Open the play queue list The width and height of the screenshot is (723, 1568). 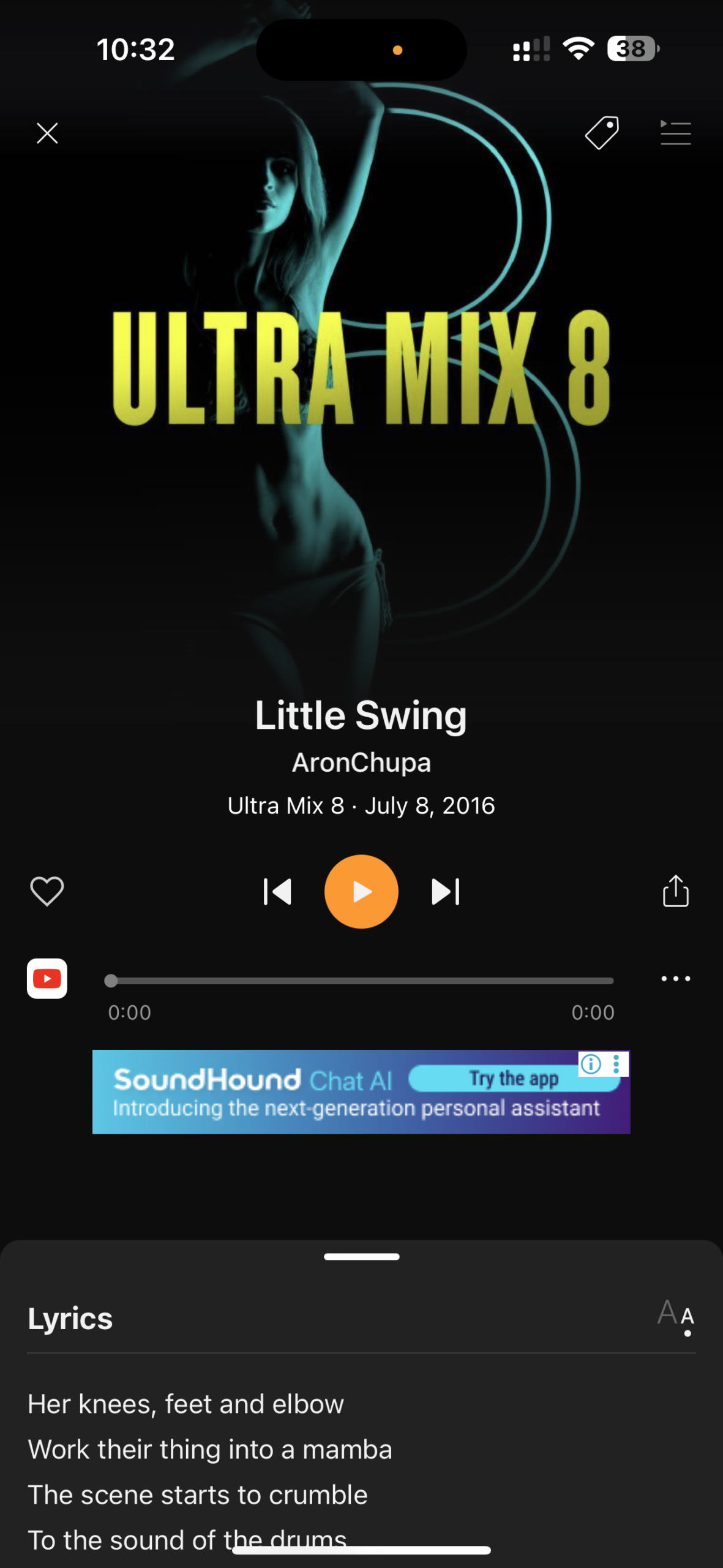point(675,133)
